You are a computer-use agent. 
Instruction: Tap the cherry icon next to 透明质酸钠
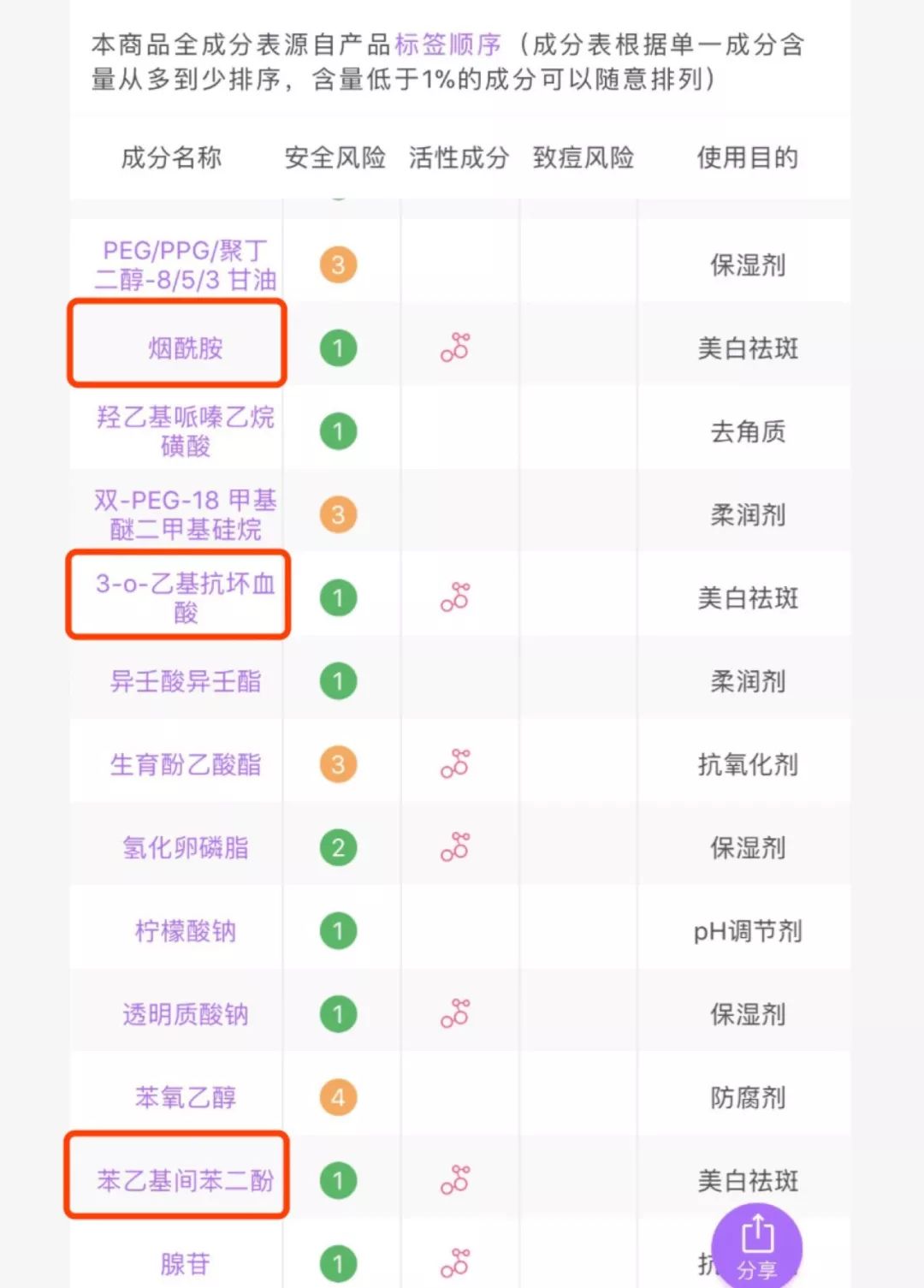[x=454, y=1013]
